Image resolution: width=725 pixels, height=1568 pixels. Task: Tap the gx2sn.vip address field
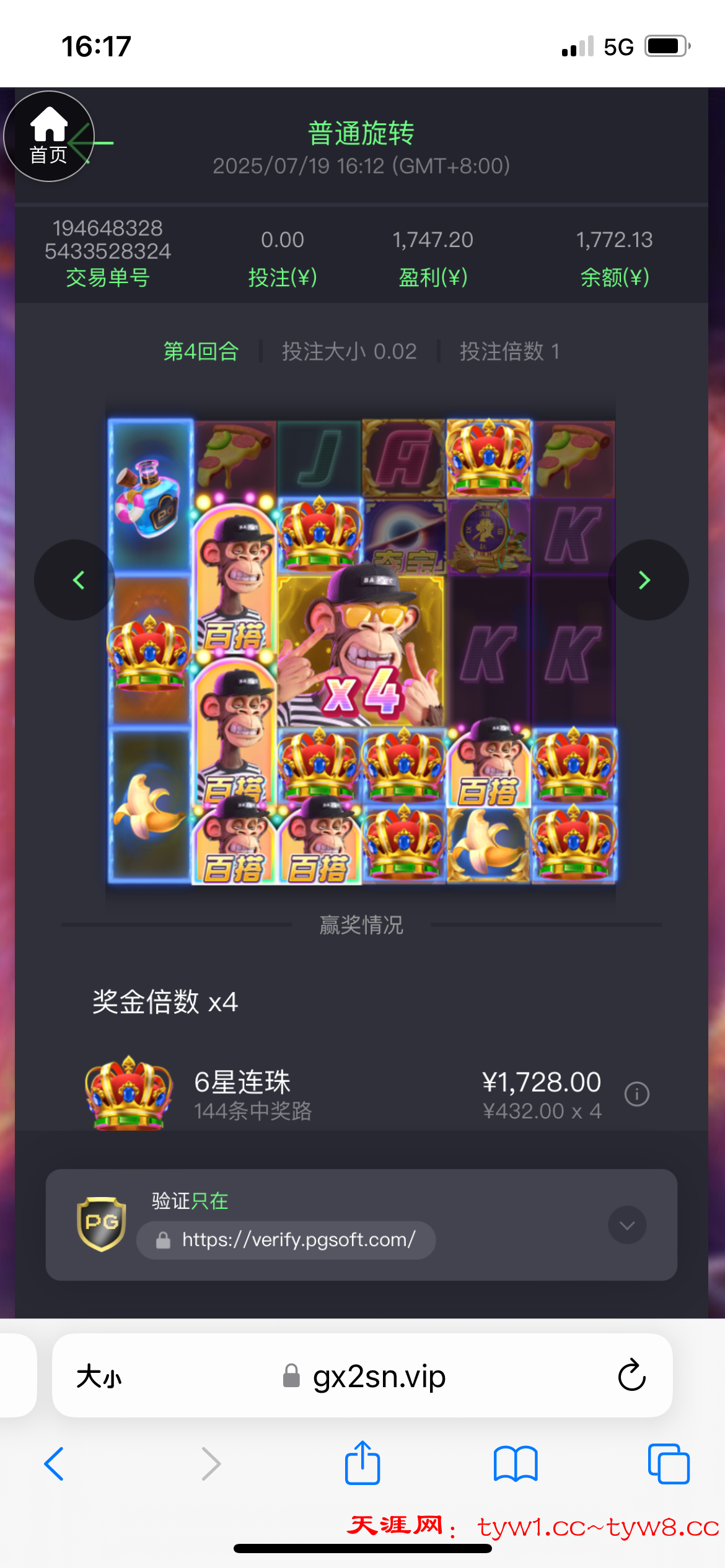tap(366, 1376)
